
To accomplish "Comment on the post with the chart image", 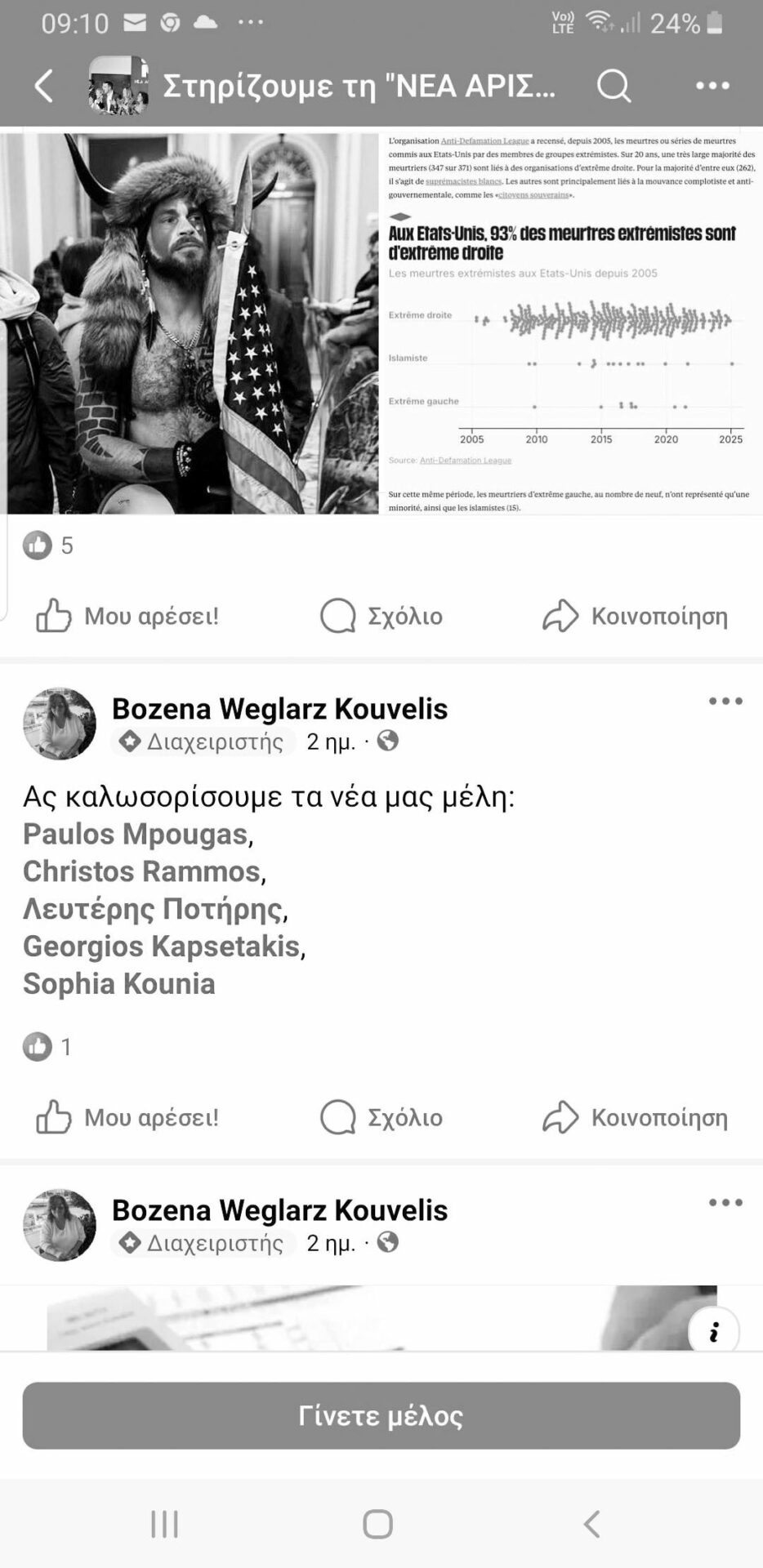I will coord(381,616).
